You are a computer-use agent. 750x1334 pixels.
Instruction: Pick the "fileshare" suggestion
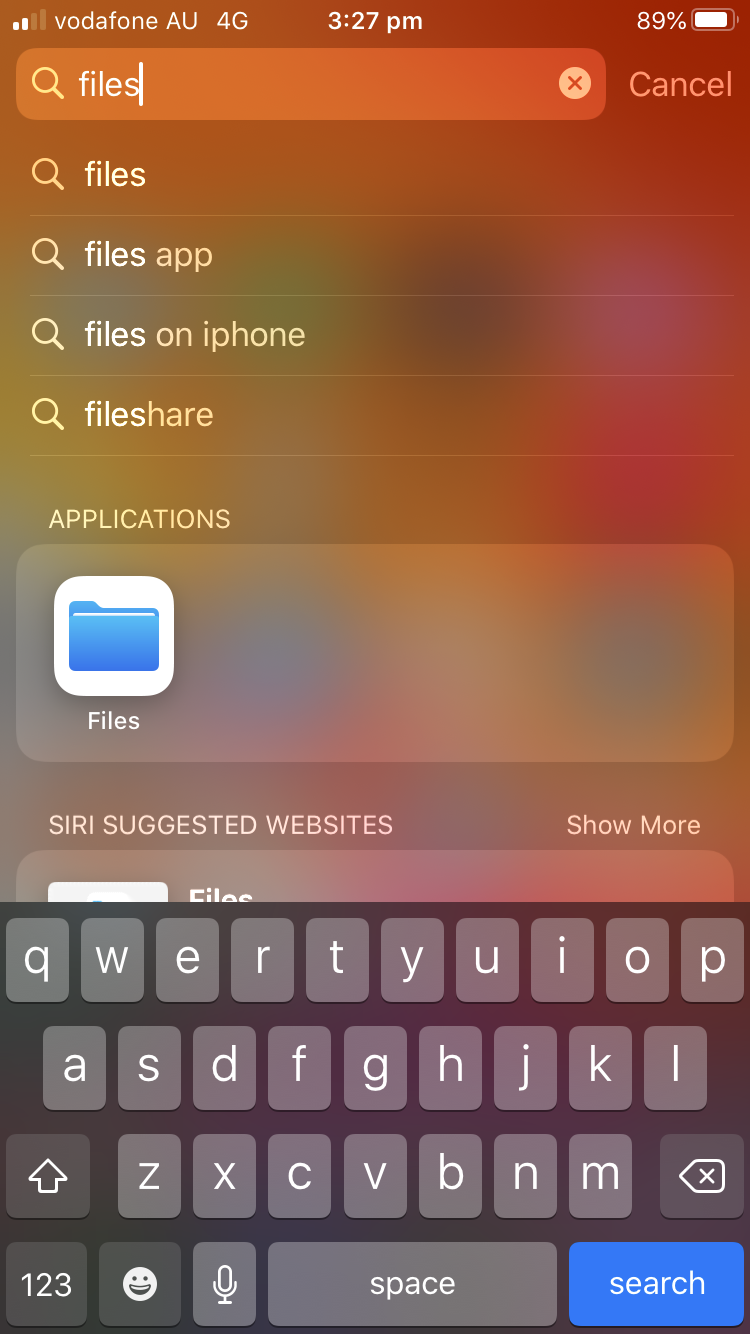148,415
